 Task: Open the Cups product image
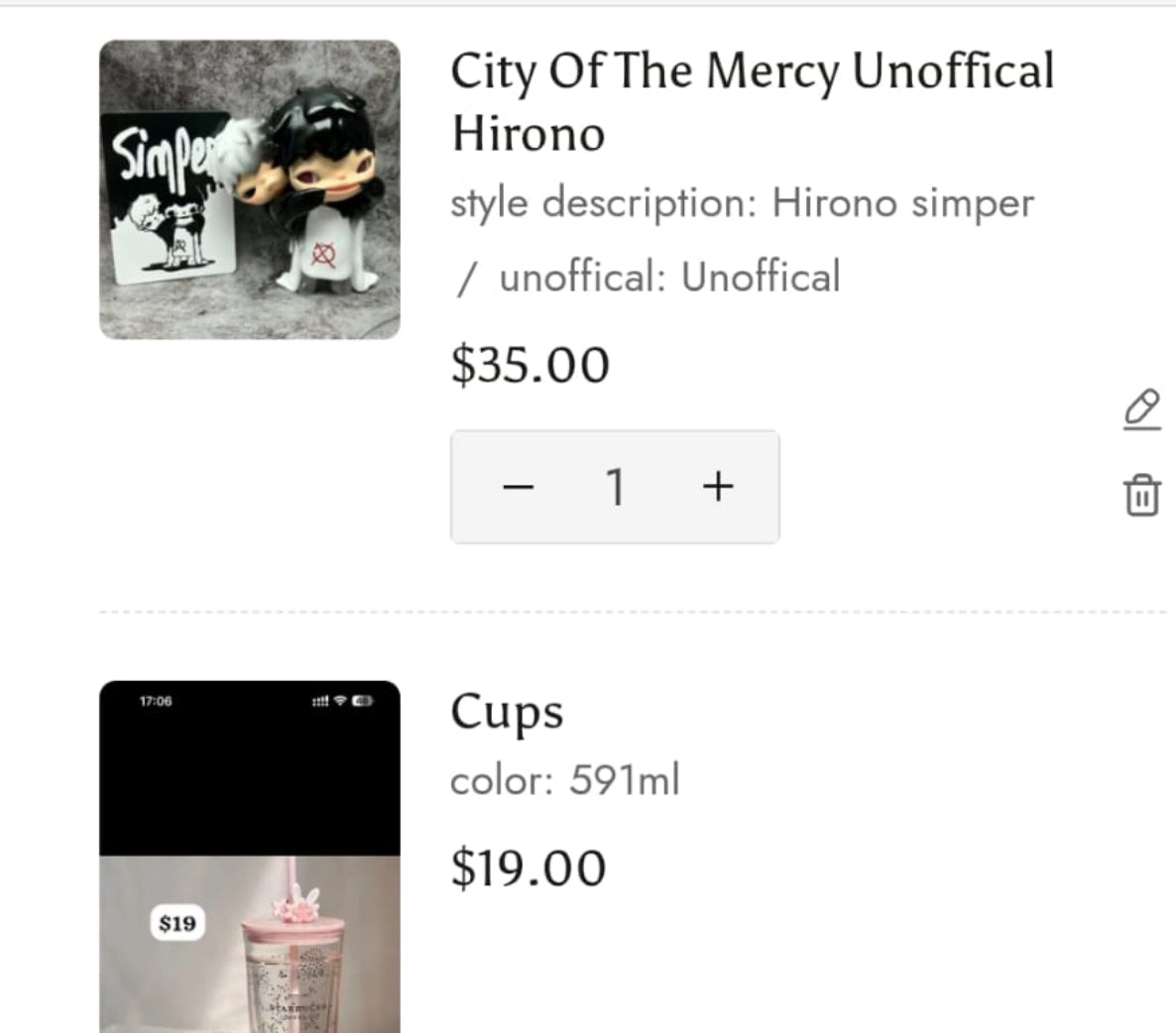click(x=250, y=857)
